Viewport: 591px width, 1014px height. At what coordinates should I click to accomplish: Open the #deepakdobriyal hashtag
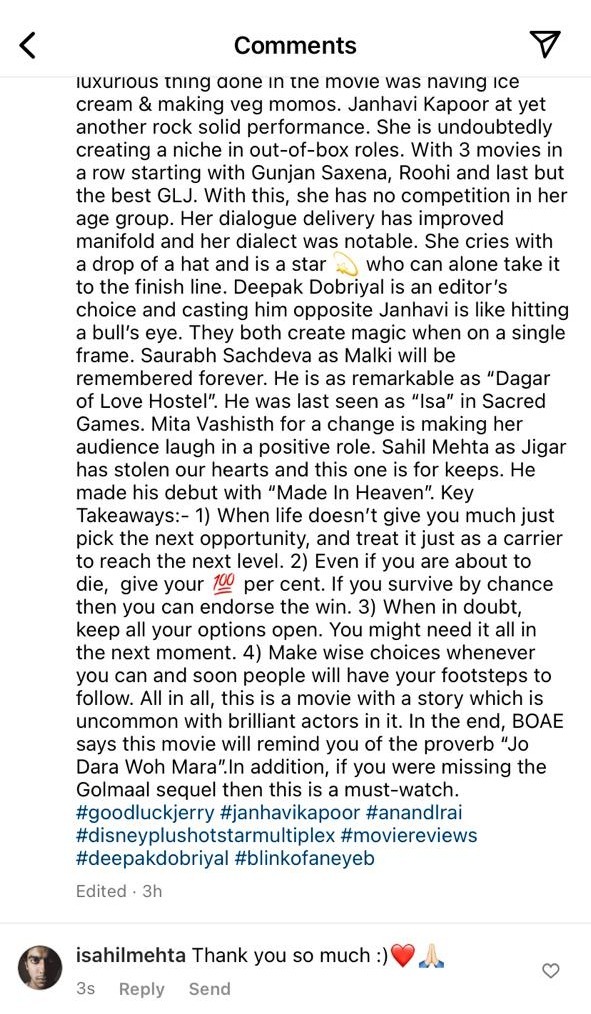click(x=153, y=858)
